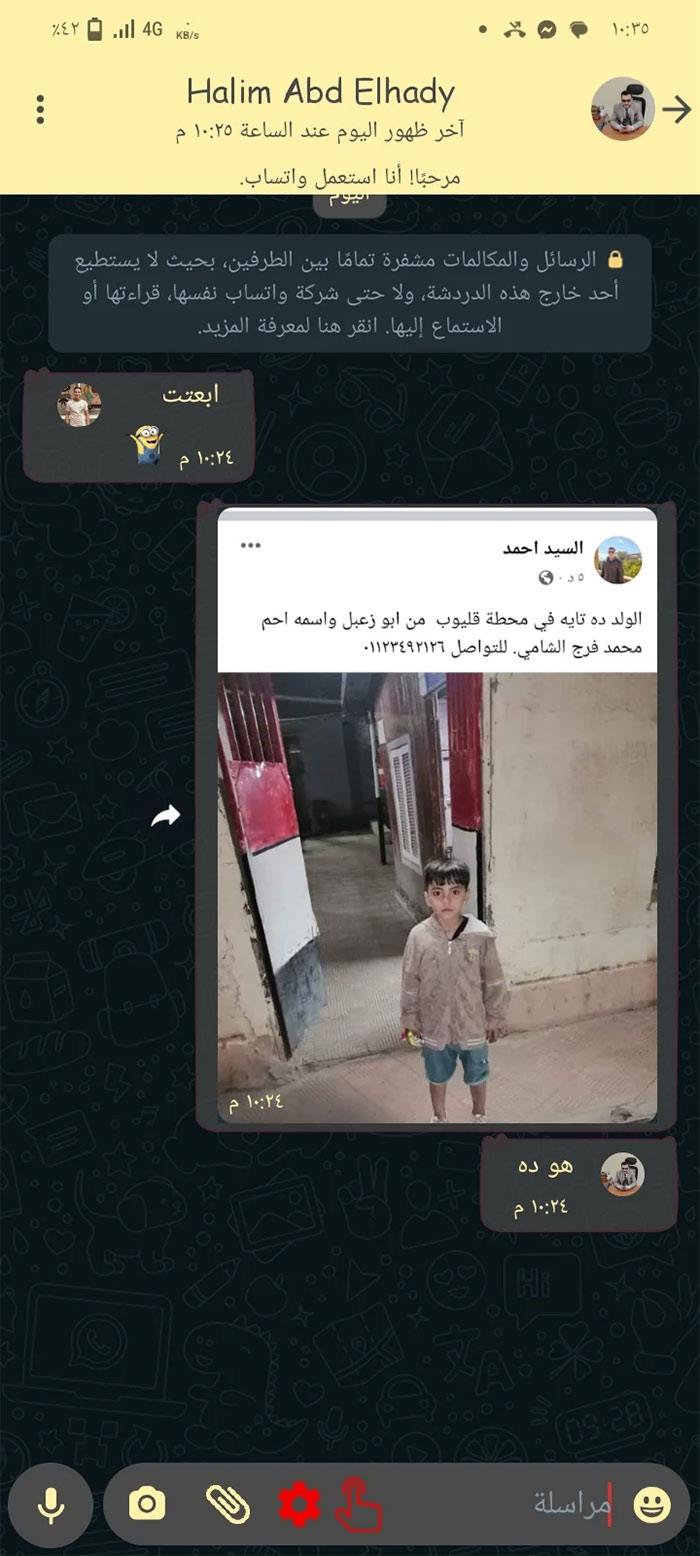Open Halim Abd Elhady's profile picture
The height and width of the screenshot is (1556, 700).
[623, 109]
